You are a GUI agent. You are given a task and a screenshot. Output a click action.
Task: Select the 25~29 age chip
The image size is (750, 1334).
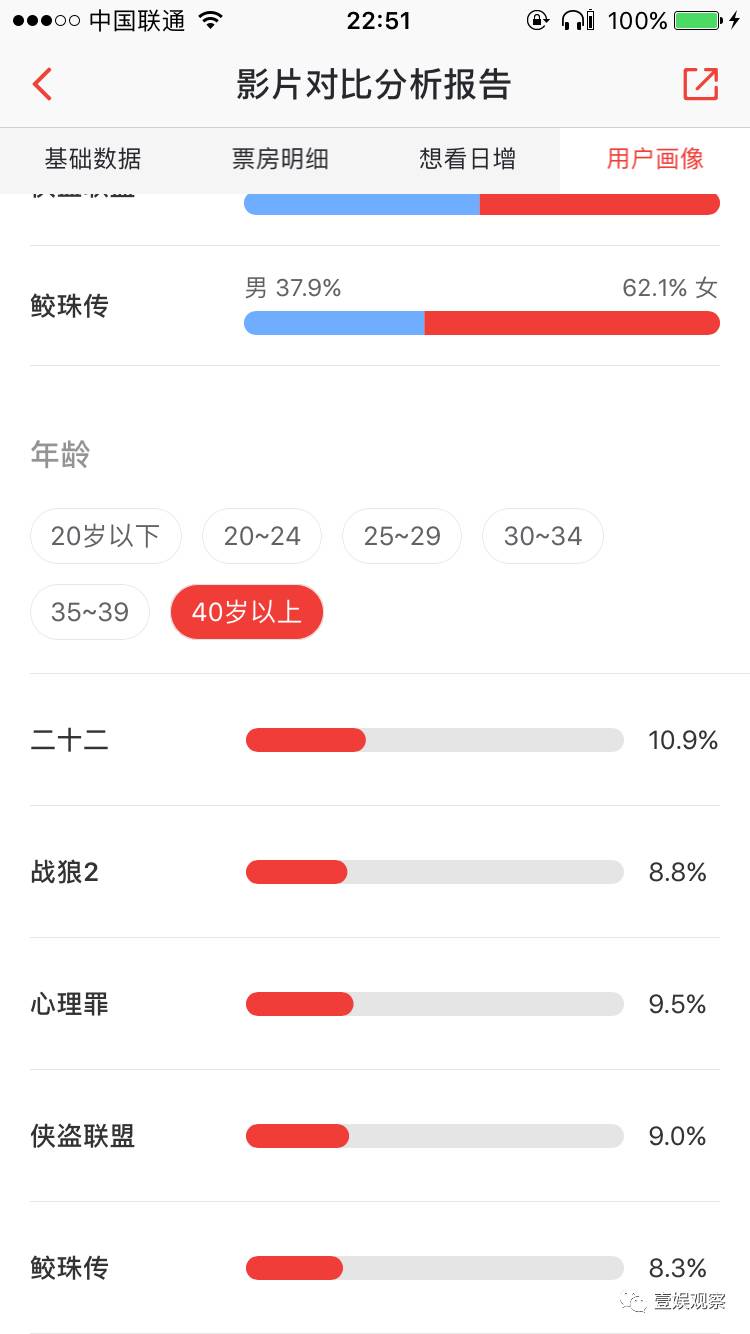pyautogui.click(x=402, y=536)
